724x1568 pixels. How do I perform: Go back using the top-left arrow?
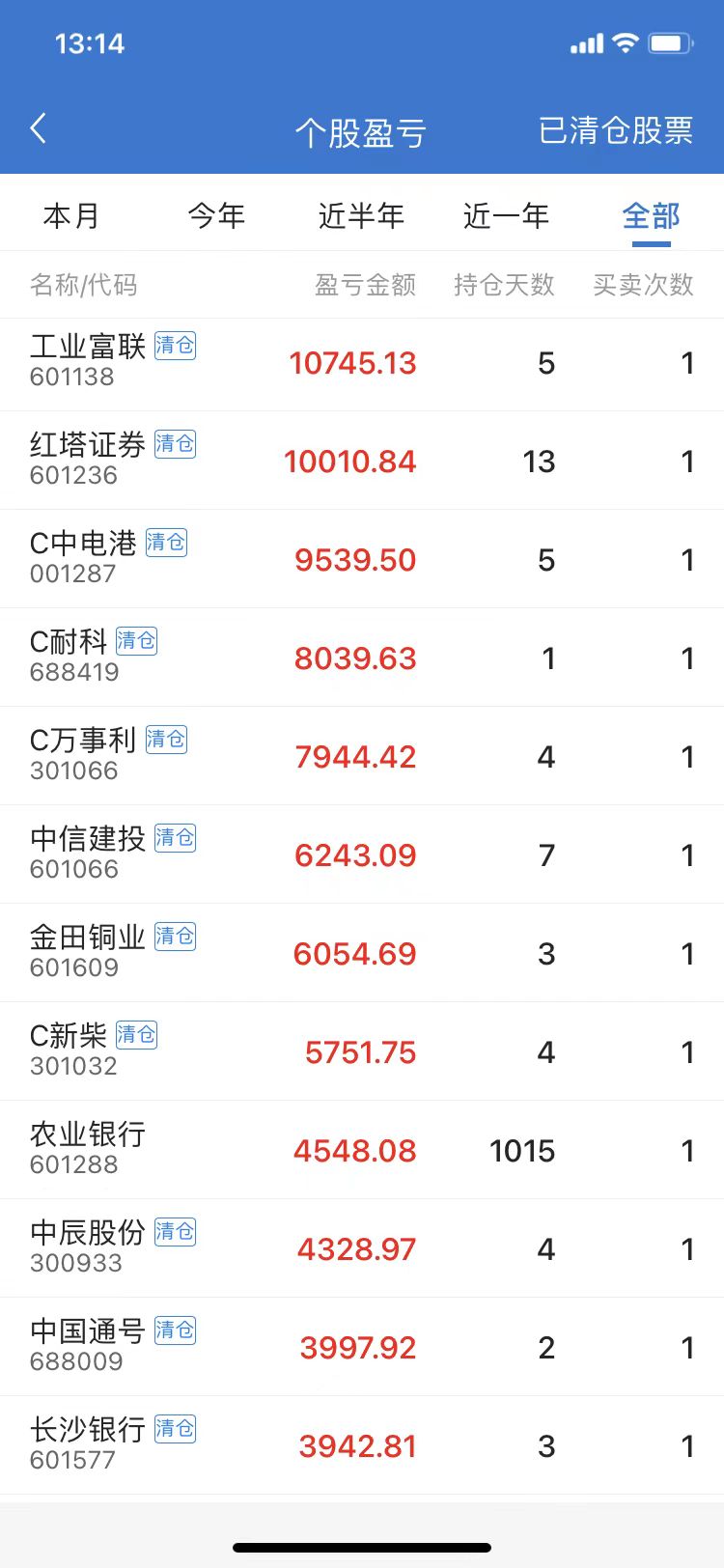[39, 128]
